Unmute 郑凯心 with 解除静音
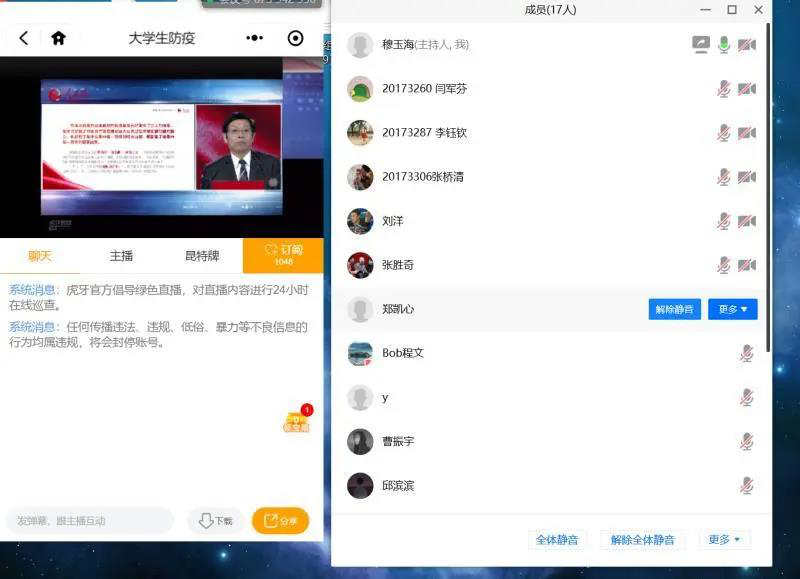Image resolution: width=800 pixels, height=579 pixels. (674, 309)
